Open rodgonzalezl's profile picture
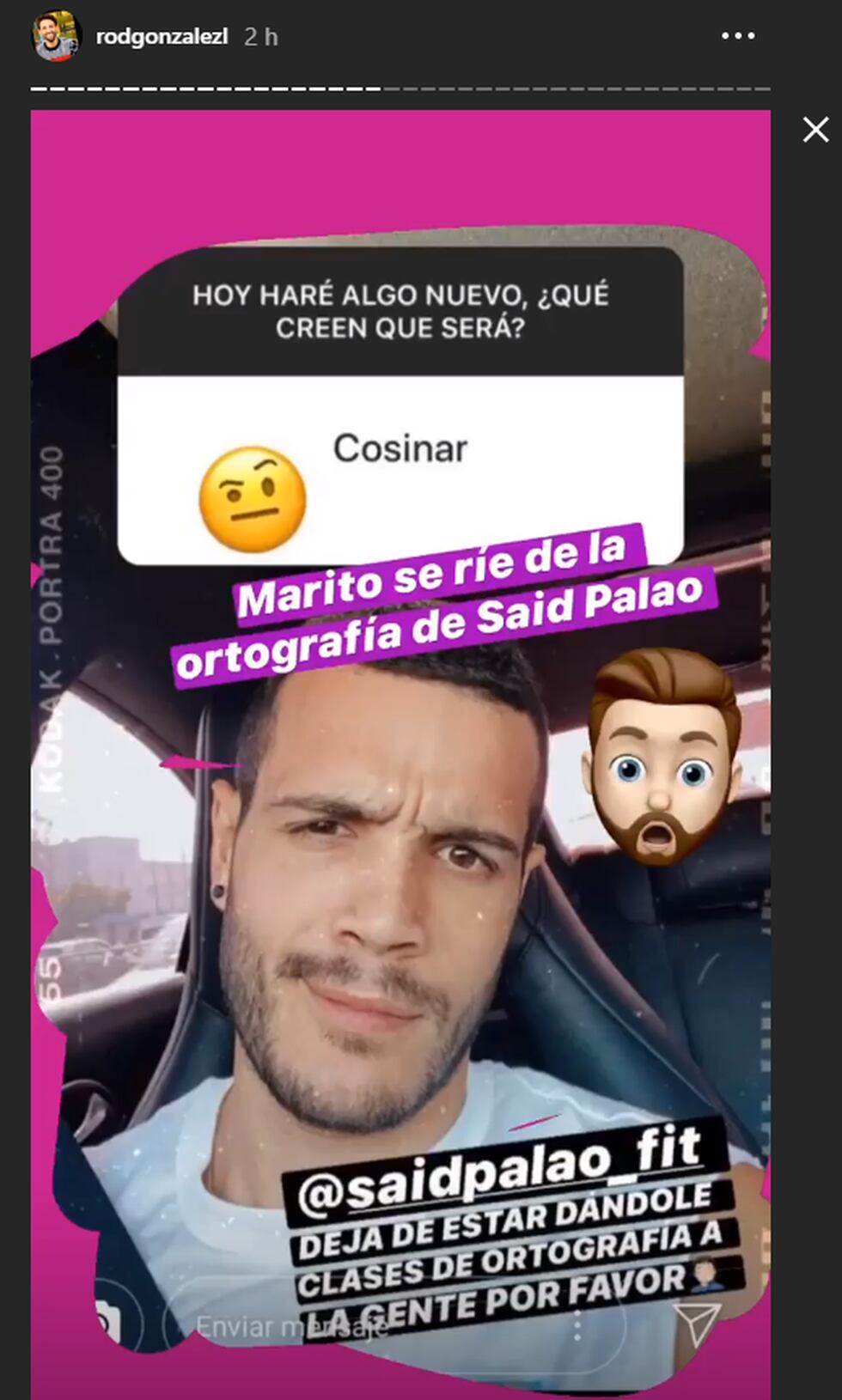Image resolution: width=842 pixels, height=1400 pixels. point(55,36)
